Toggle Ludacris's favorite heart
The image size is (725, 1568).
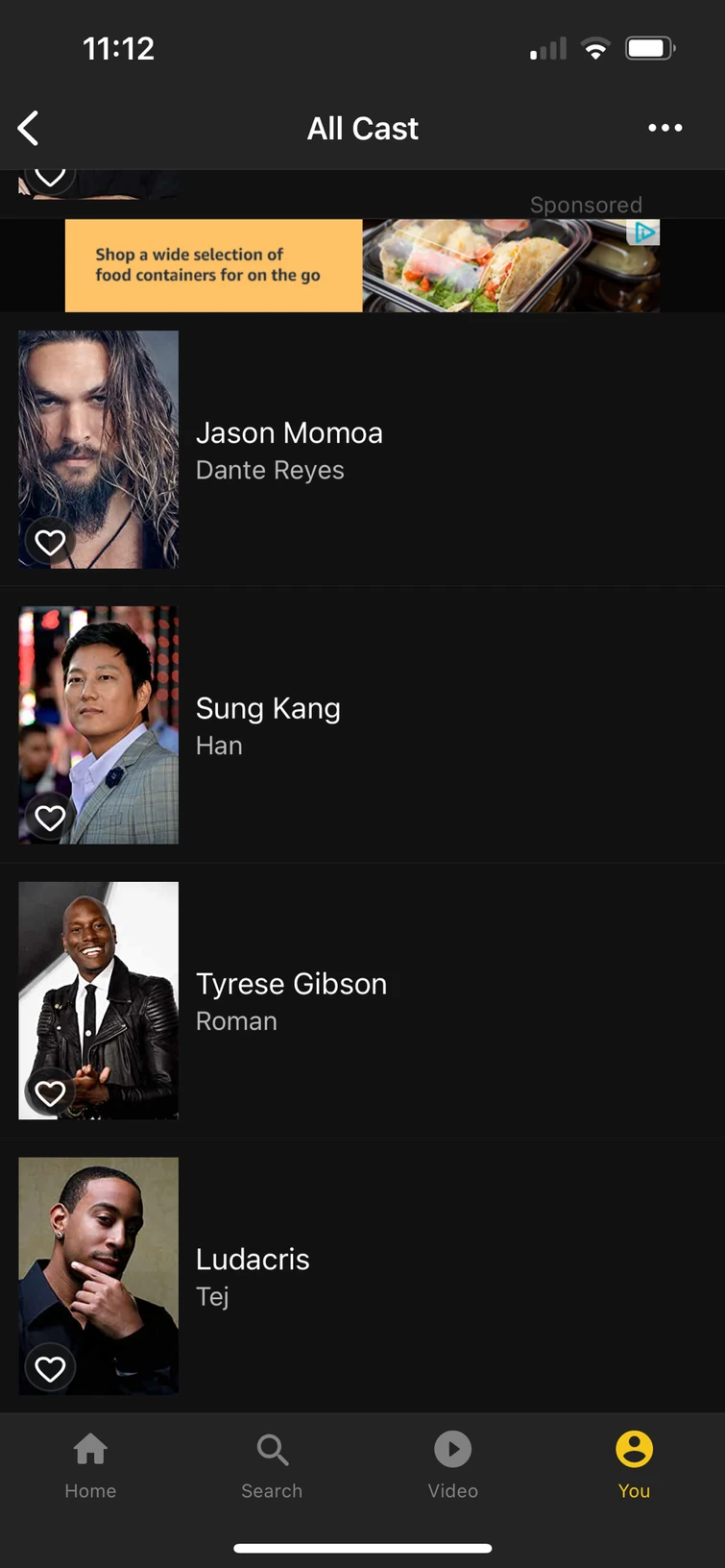tap(50, 1367)
